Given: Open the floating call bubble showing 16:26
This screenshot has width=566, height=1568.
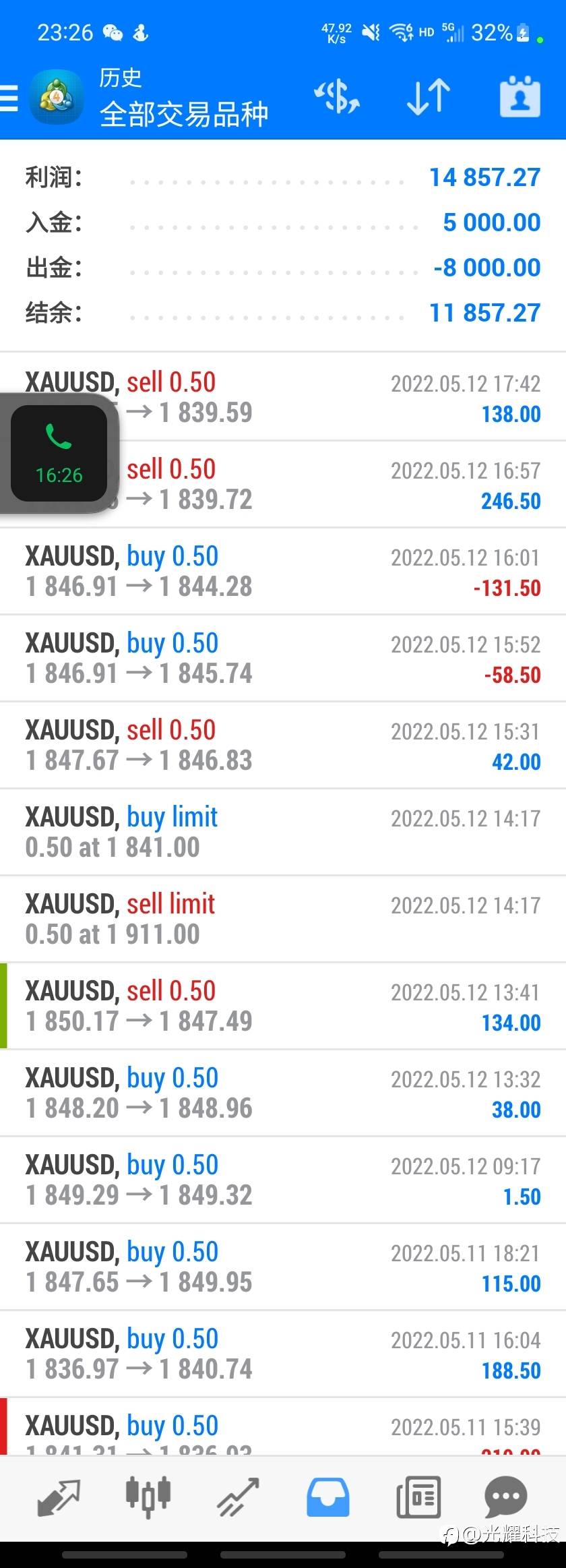Looking at the screenshot, I should [59, 454].
